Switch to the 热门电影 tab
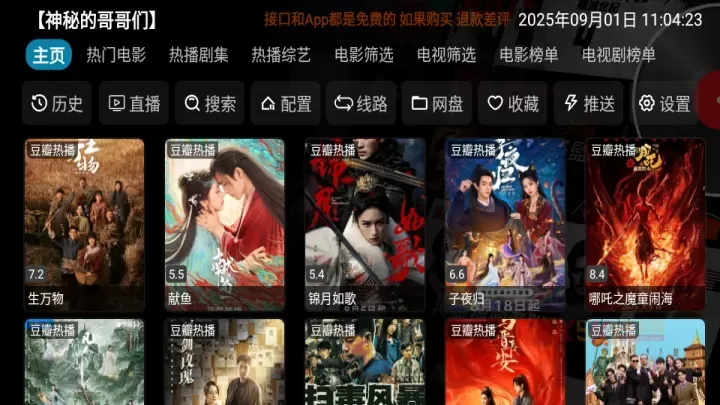720x405 pixels. [116, 55]
